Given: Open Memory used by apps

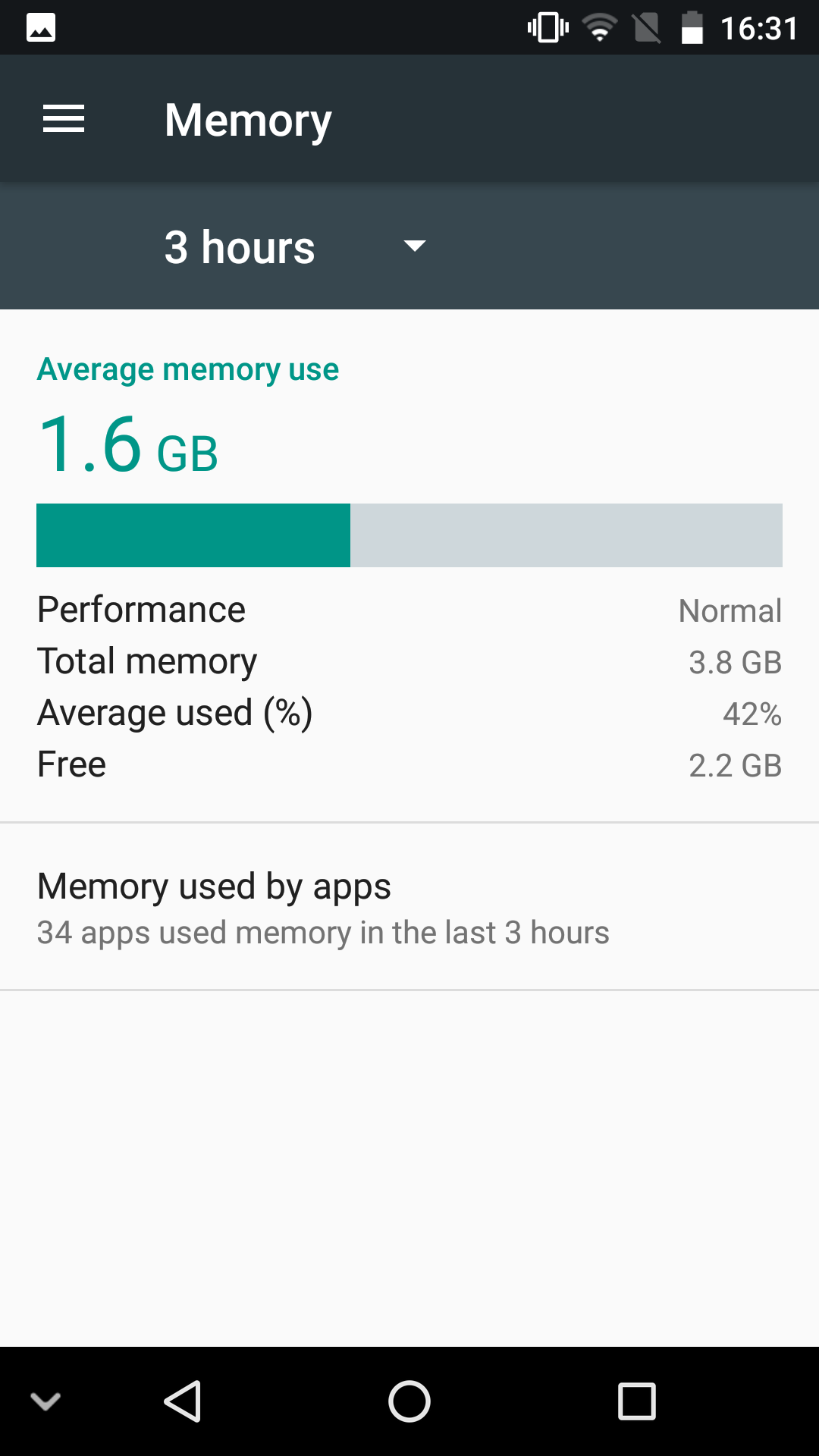Looking at the screenshot, I should 409,907.
